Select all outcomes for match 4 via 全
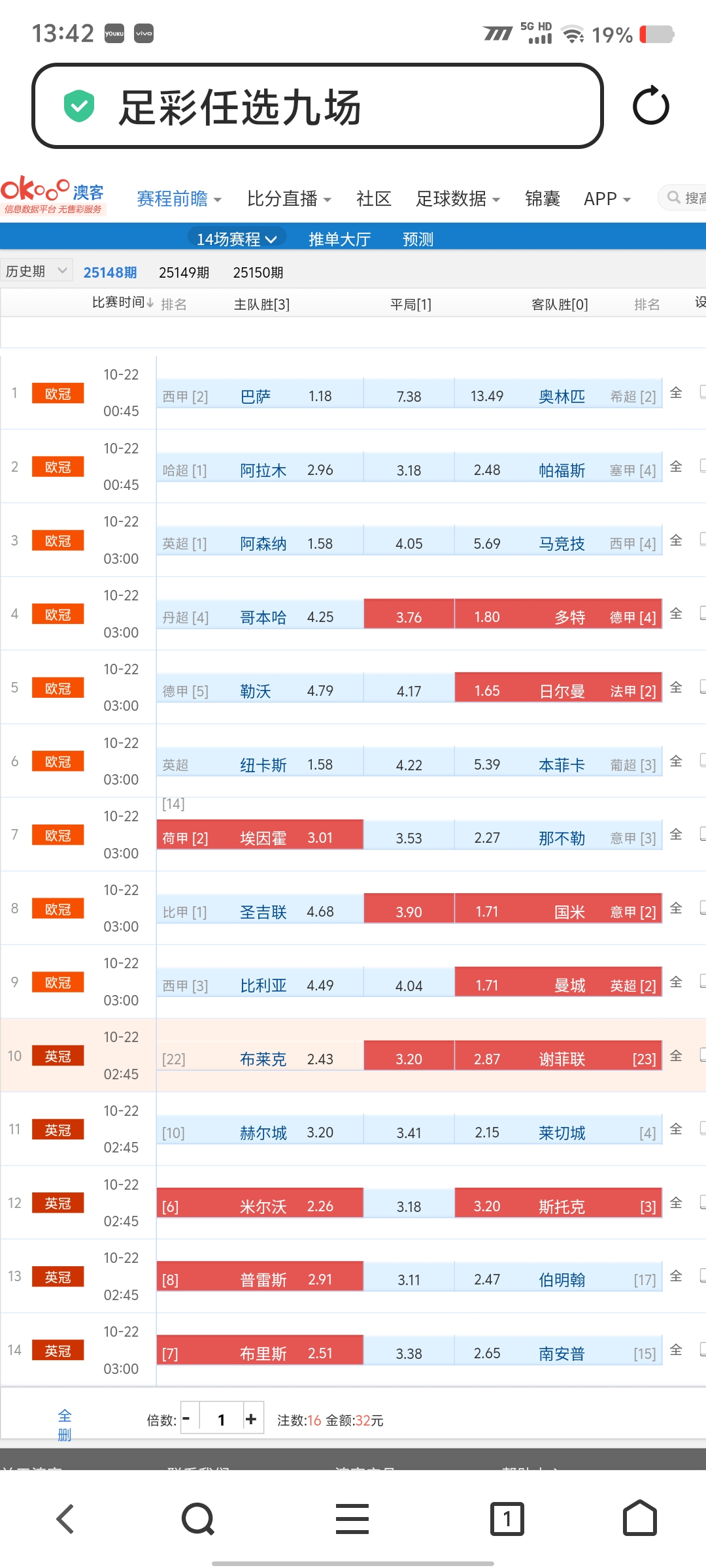The width and height of the screenshot is (706, 1568). tap(676, 613)
